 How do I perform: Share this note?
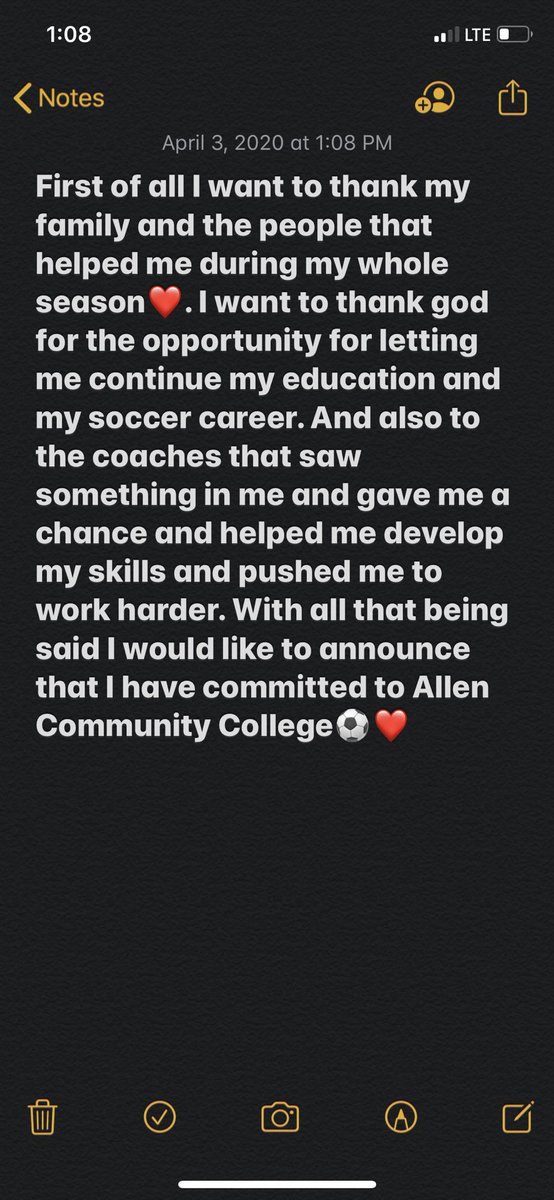[511, 96]
